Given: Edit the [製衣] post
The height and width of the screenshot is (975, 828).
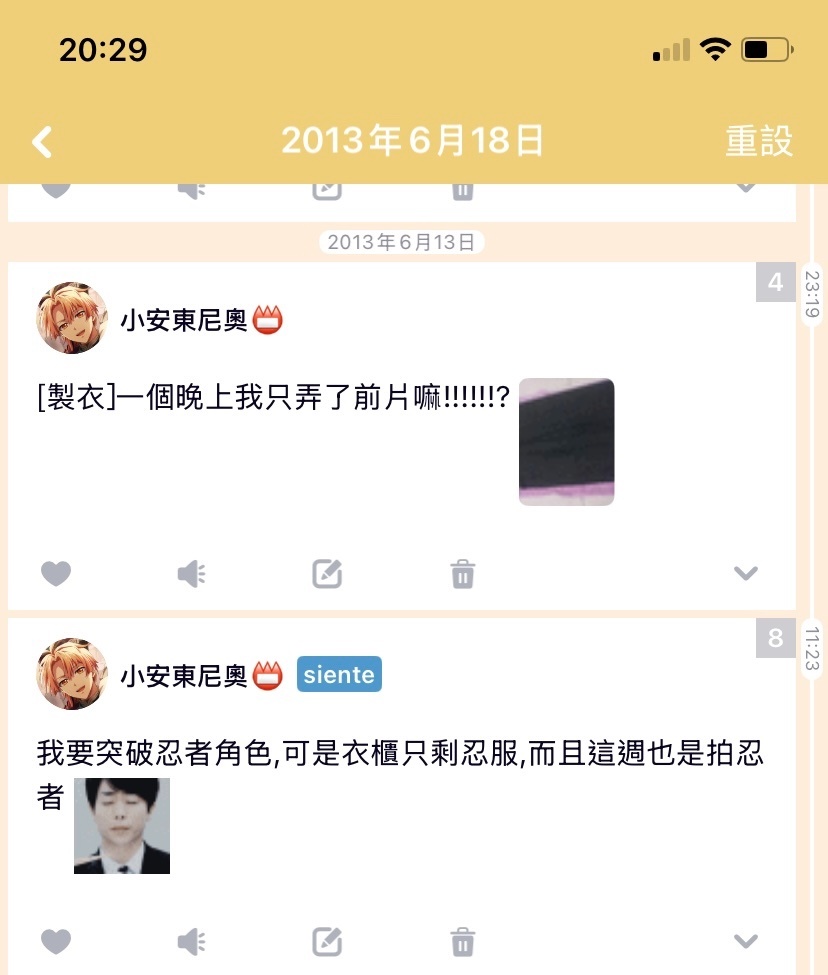Looking at the screenshot, I should click(x=327, y=573).
